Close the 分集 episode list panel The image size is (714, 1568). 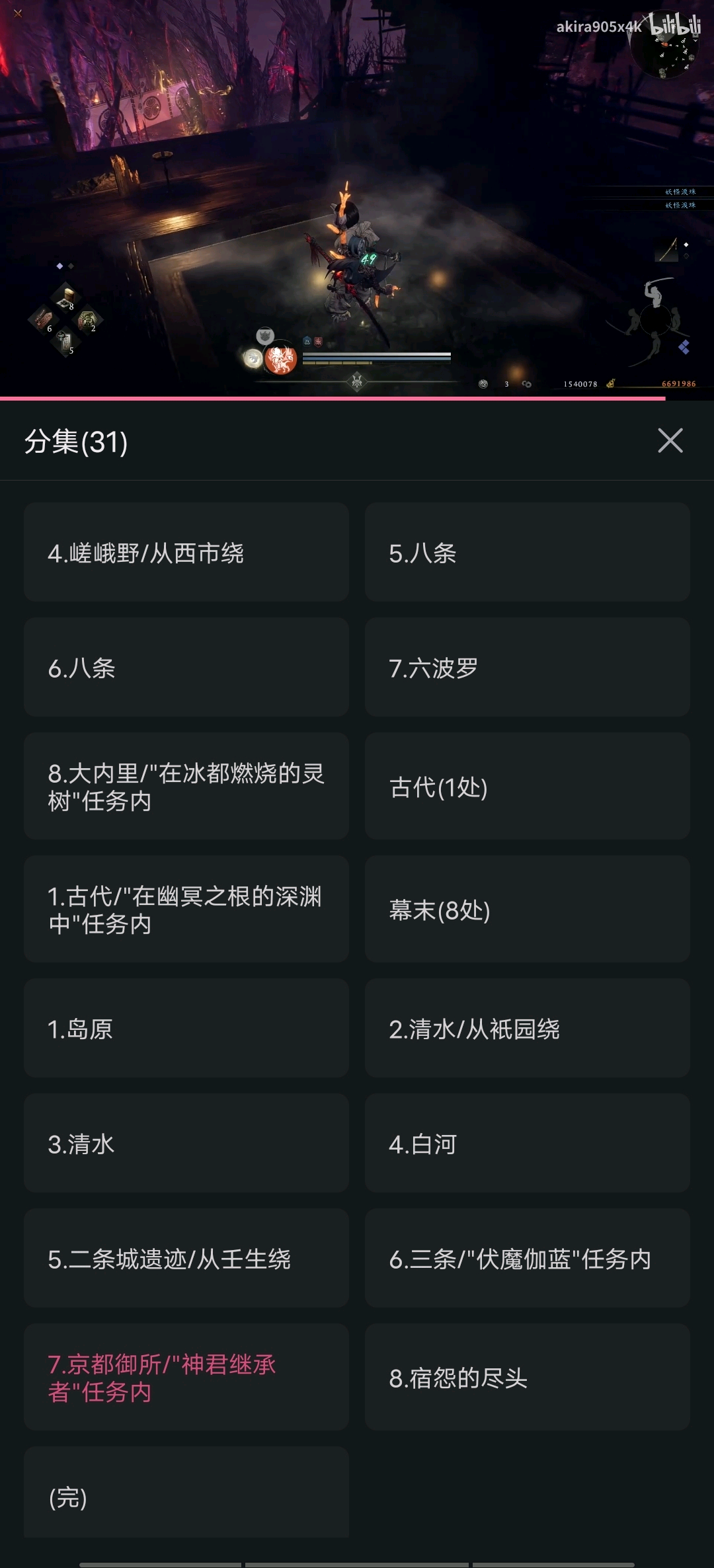(x=670, y=440)
